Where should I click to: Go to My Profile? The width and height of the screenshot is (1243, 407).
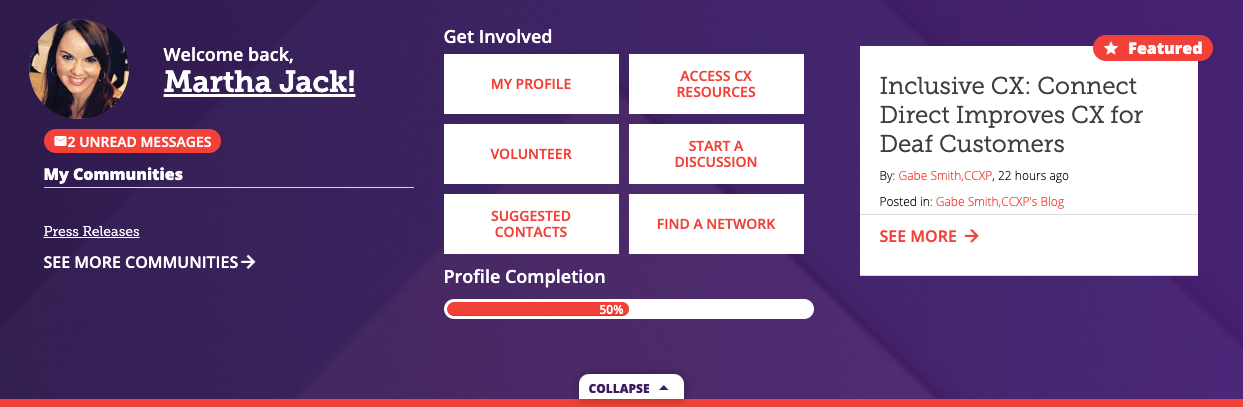[531, 84]
